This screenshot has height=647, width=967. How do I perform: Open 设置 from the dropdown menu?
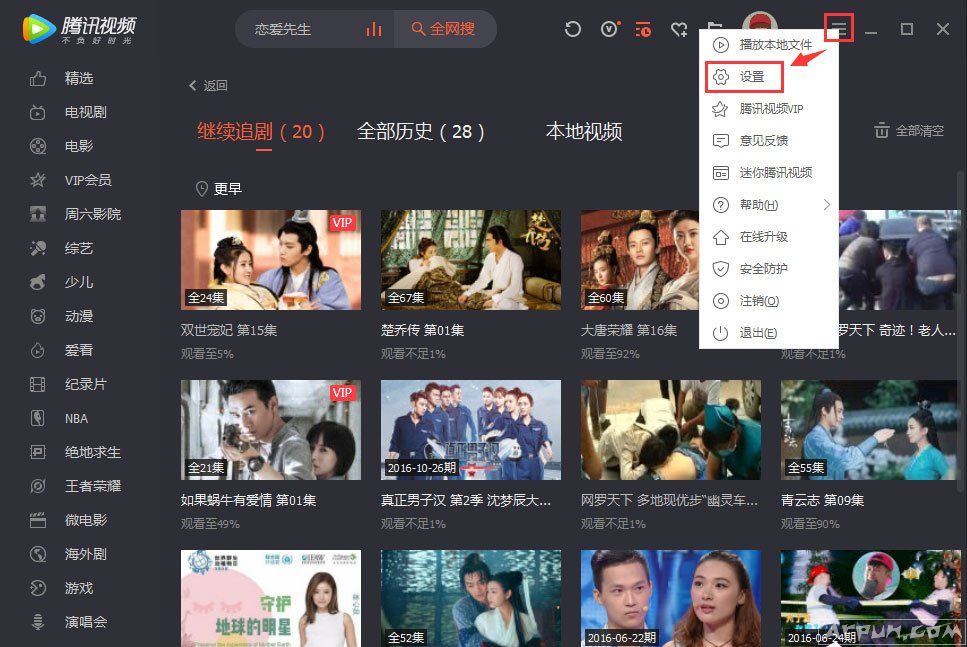point(752,77)
